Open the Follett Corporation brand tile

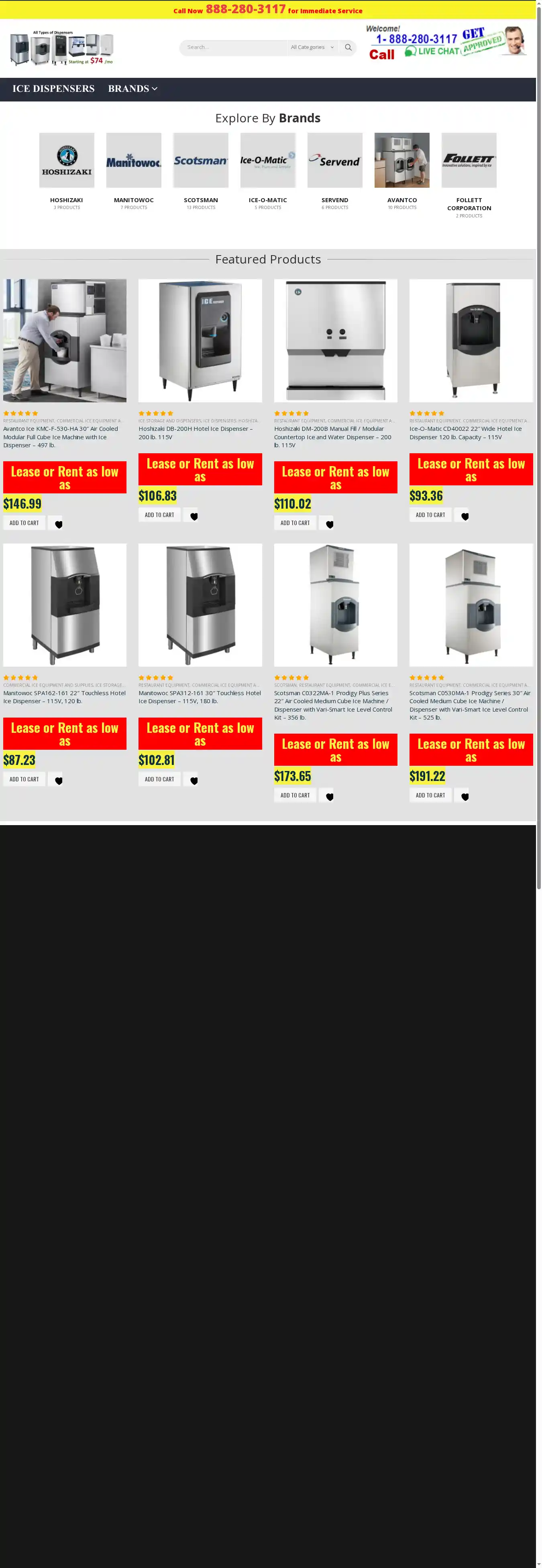469,161
